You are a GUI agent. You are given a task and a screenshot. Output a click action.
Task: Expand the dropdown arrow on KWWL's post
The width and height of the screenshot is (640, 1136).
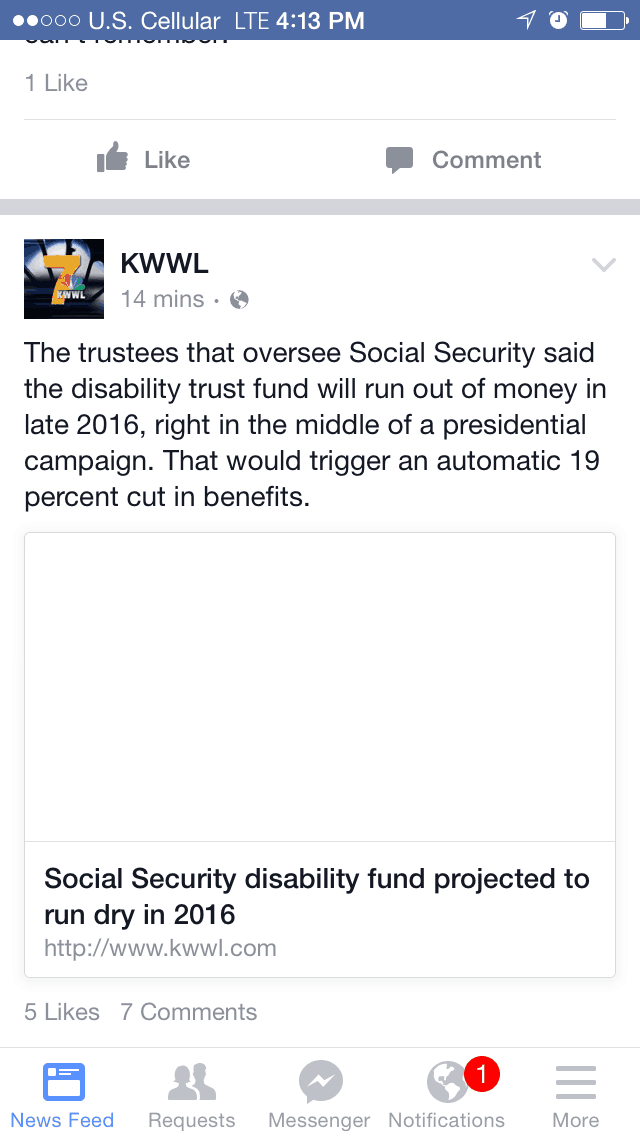[603, 264]
